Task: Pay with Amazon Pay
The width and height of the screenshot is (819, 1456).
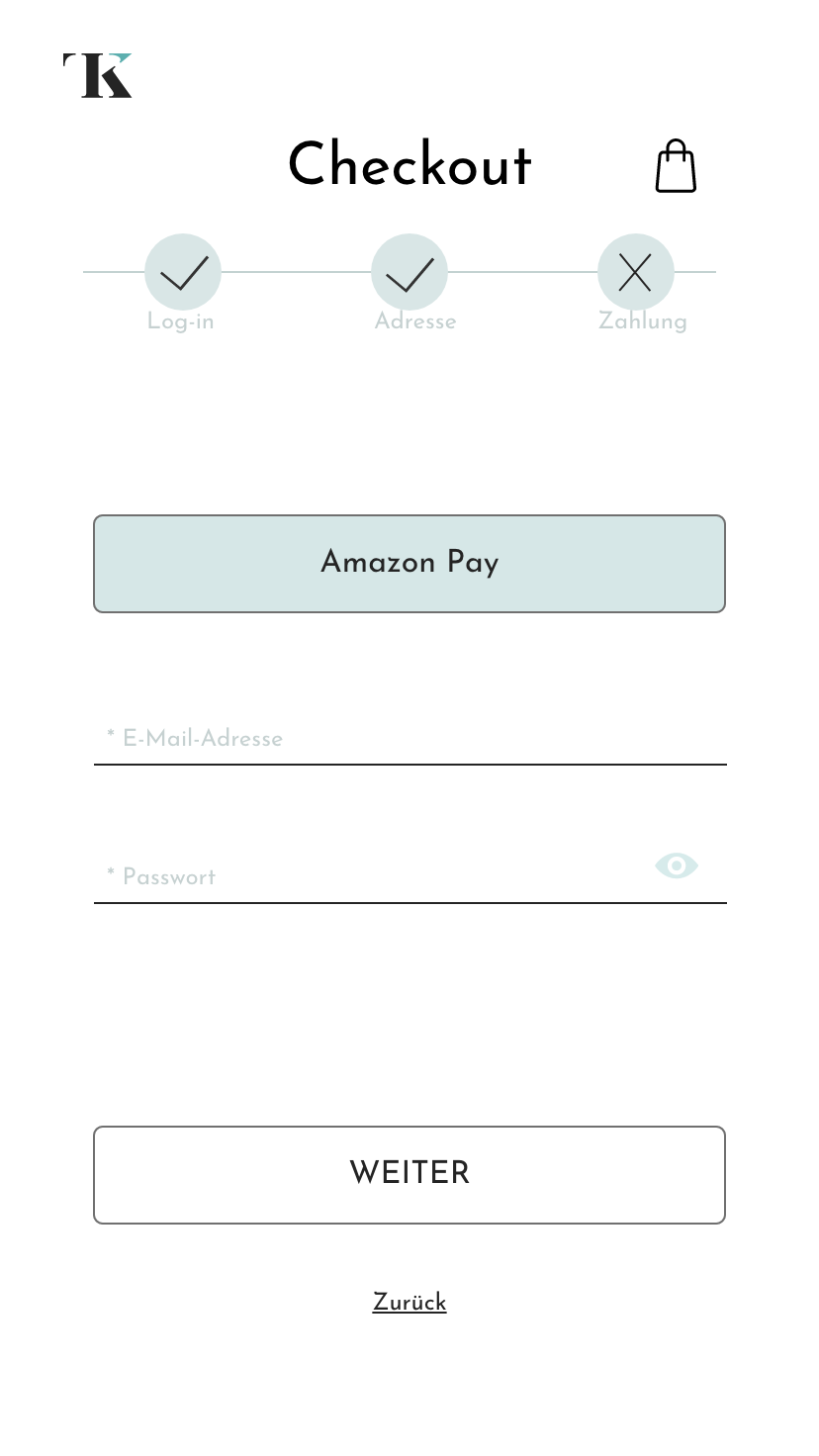Action: click(x=409, y=564)
